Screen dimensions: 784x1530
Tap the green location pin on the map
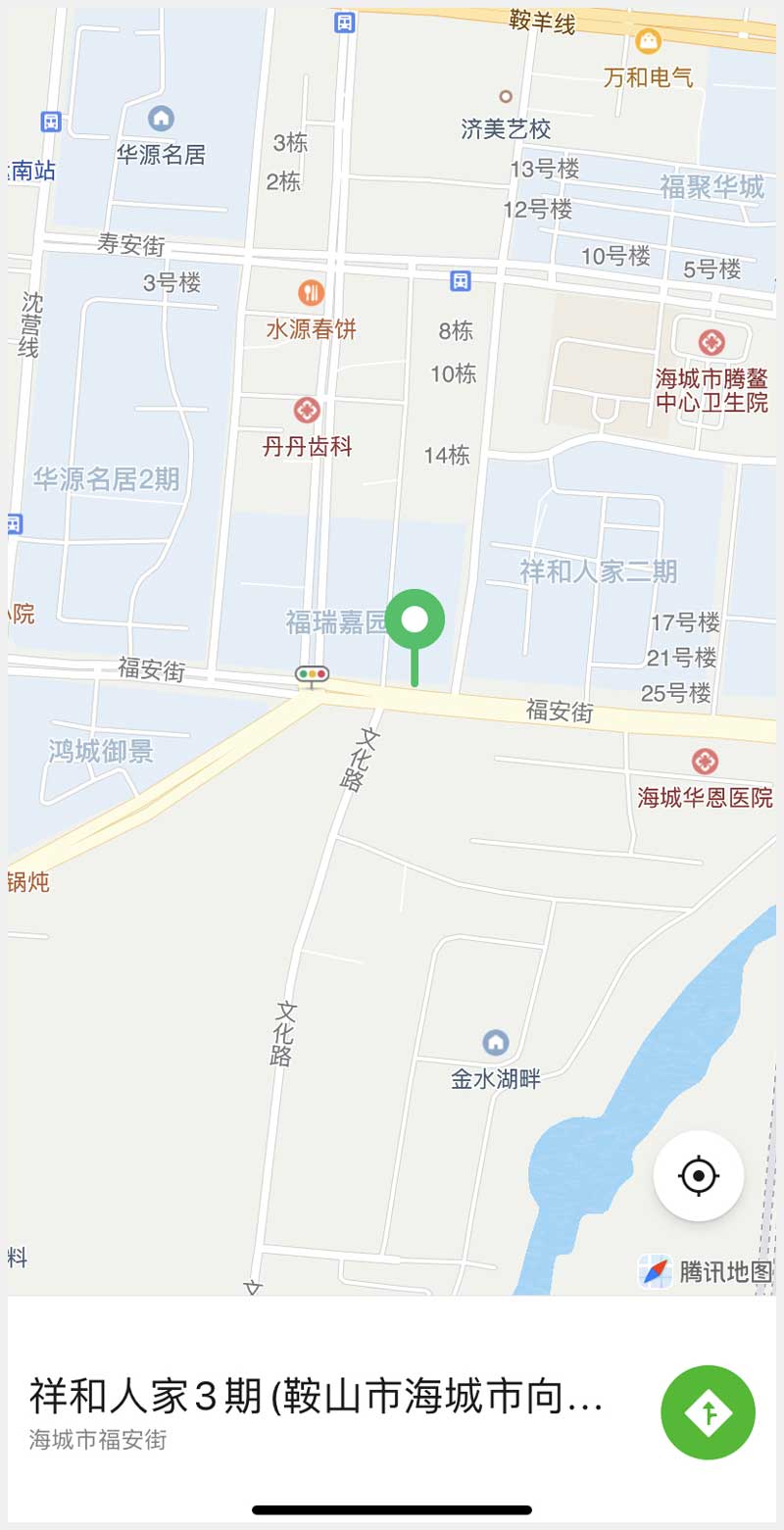[x=415, y=620]
